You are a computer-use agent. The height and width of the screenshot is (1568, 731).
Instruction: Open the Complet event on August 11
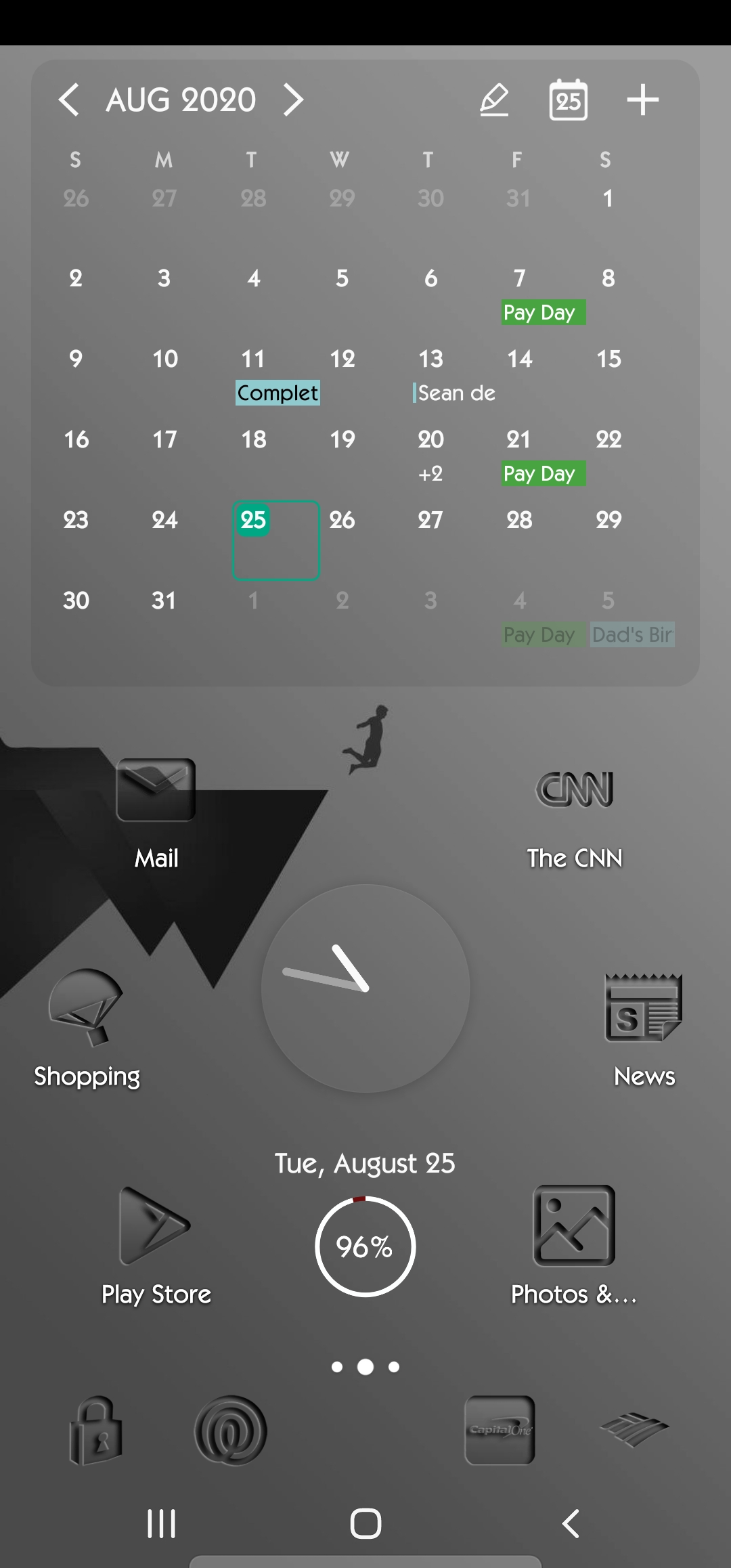point(278,393)
